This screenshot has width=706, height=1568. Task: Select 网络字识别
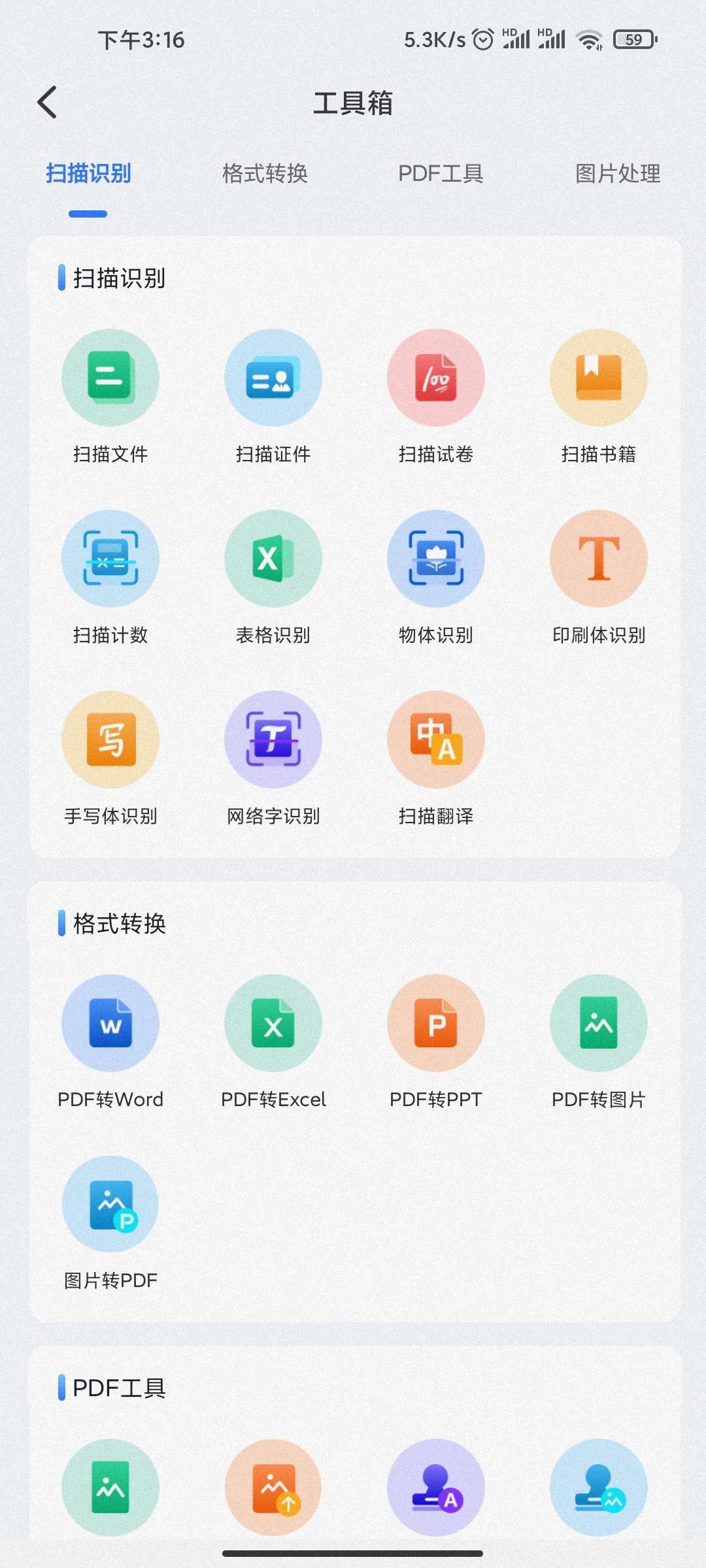(x=273, y=740)
